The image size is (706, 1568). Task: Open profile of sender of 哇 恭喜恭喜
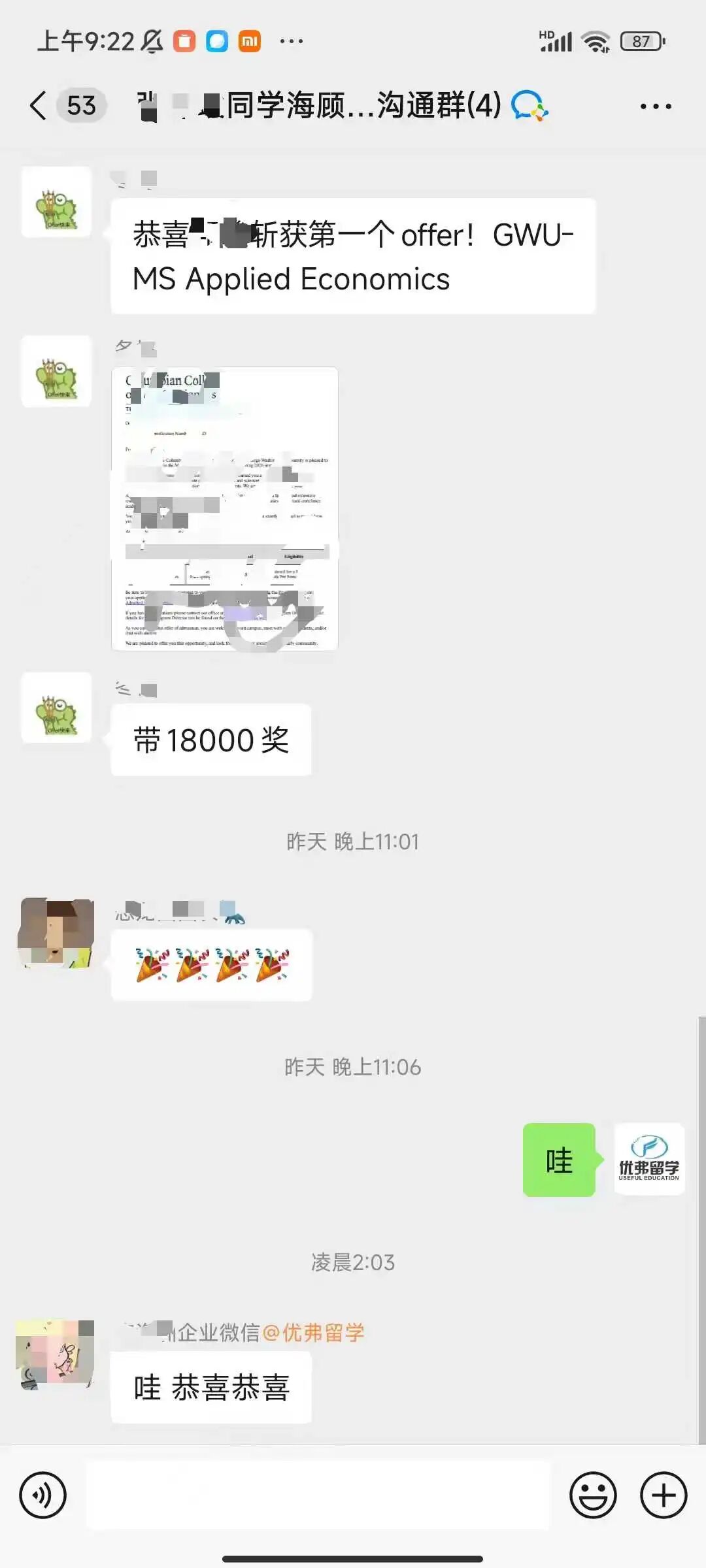point(56,1354)
